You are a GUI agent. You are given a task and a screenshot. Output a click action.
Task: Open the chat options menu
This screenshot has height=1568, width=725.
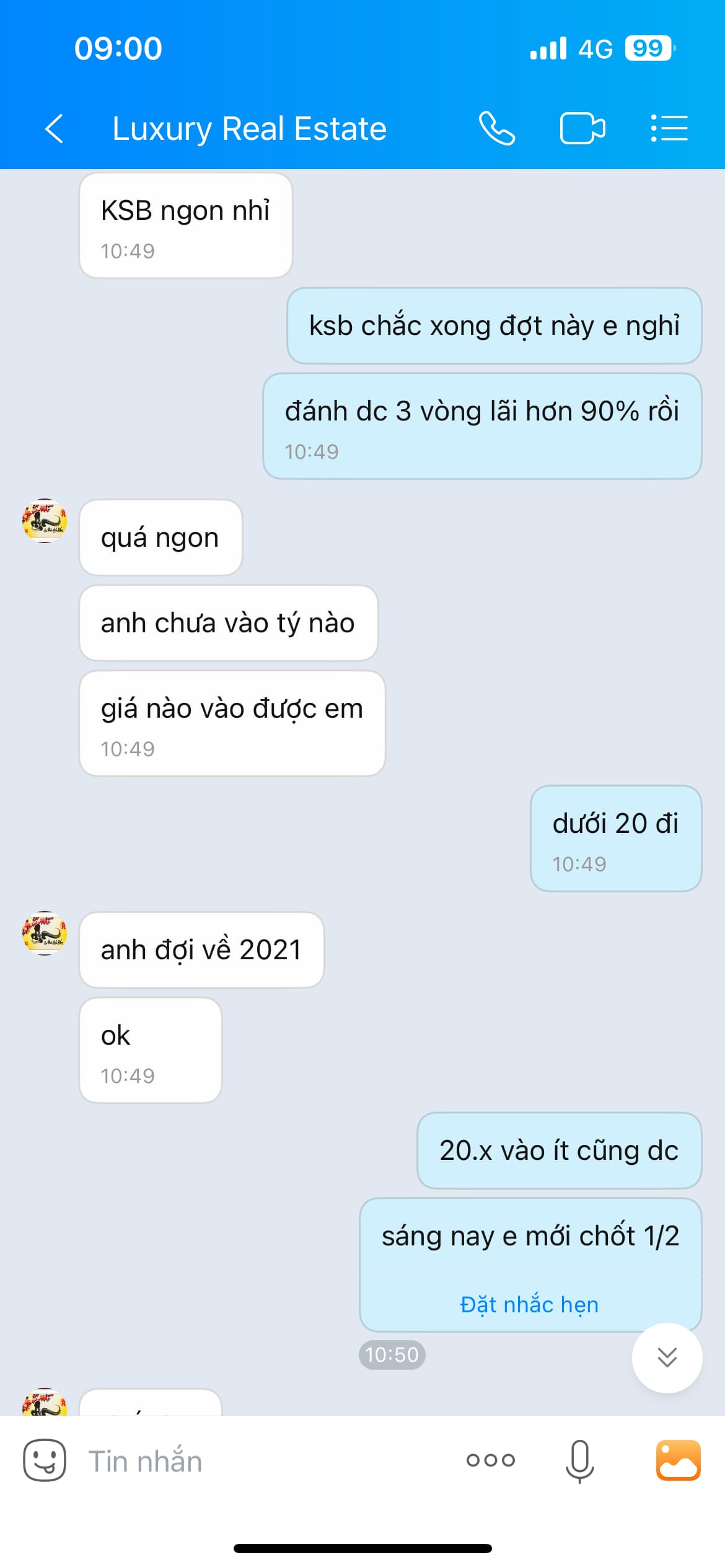[669, 129]
